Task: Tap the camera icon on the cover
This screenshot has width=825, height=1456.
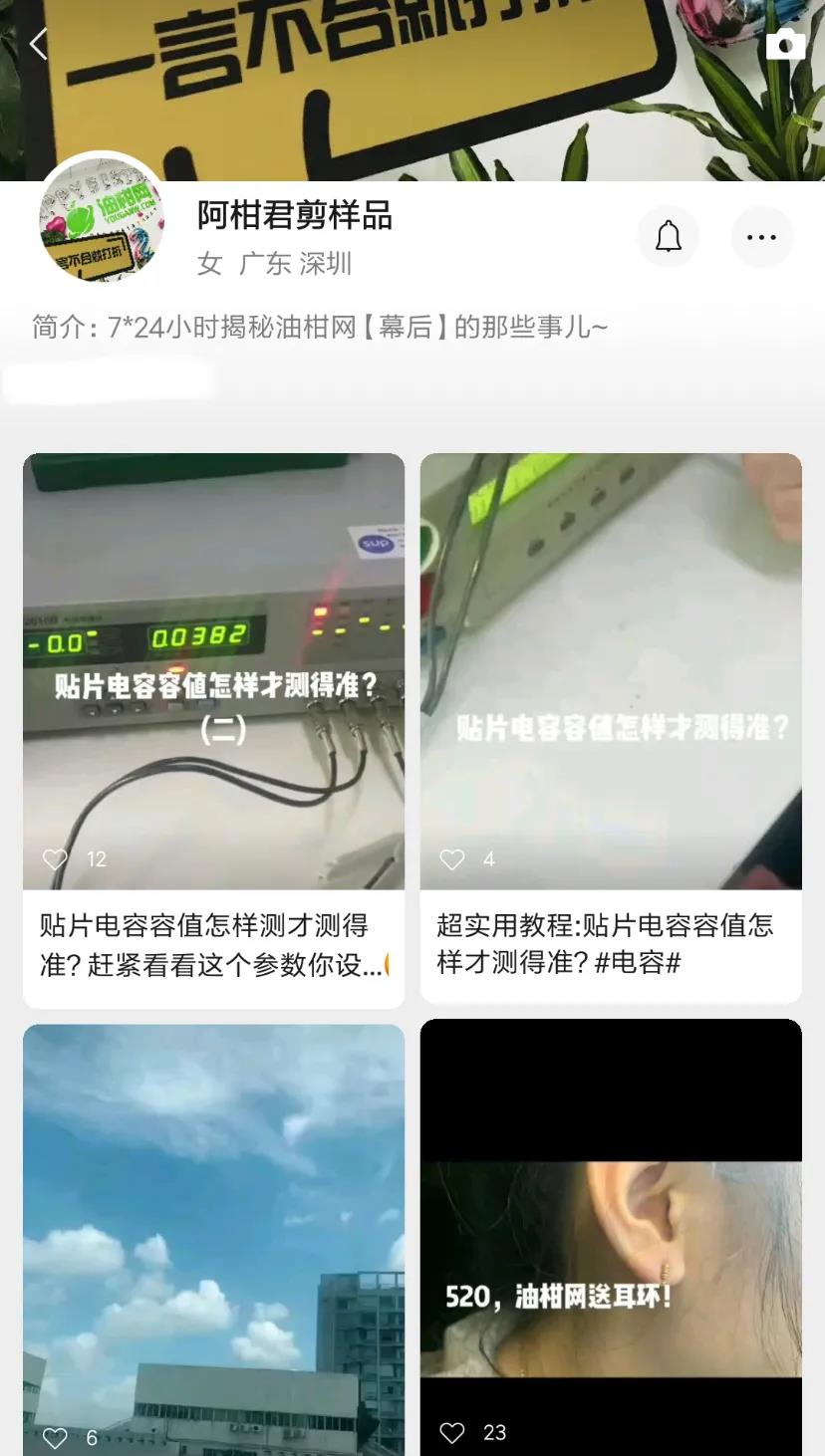Action: pyautogui.click(x=785, y=44)
